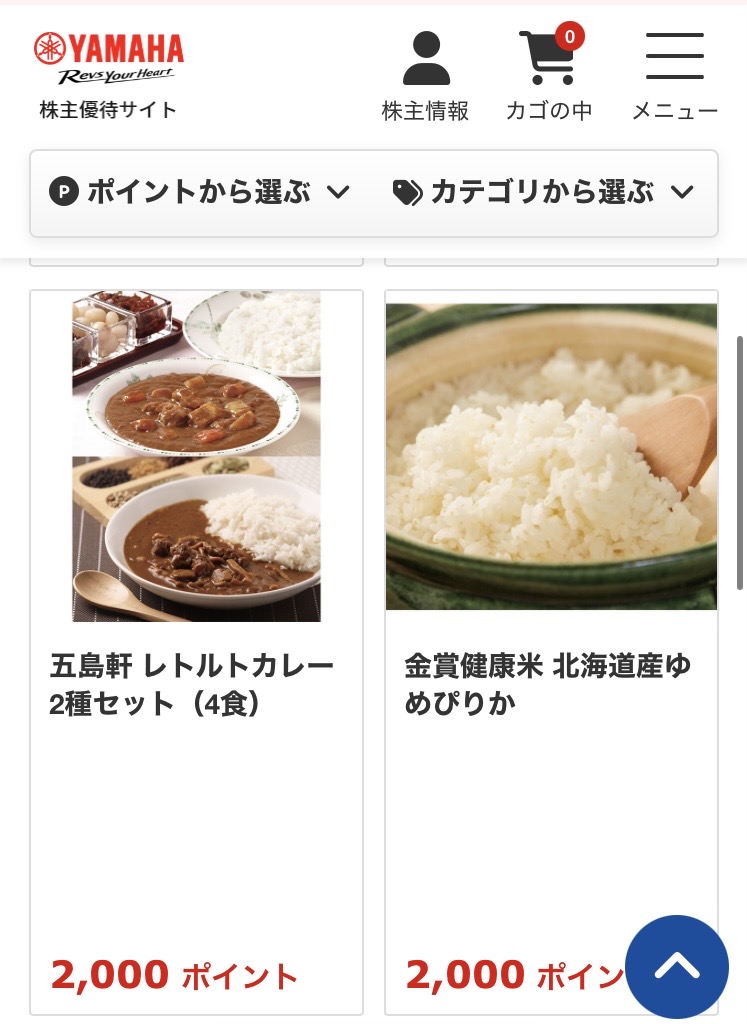The image size is (747, 1024).
Task: Open the カゴの中 shopping cart
Action: coord(548,77)
